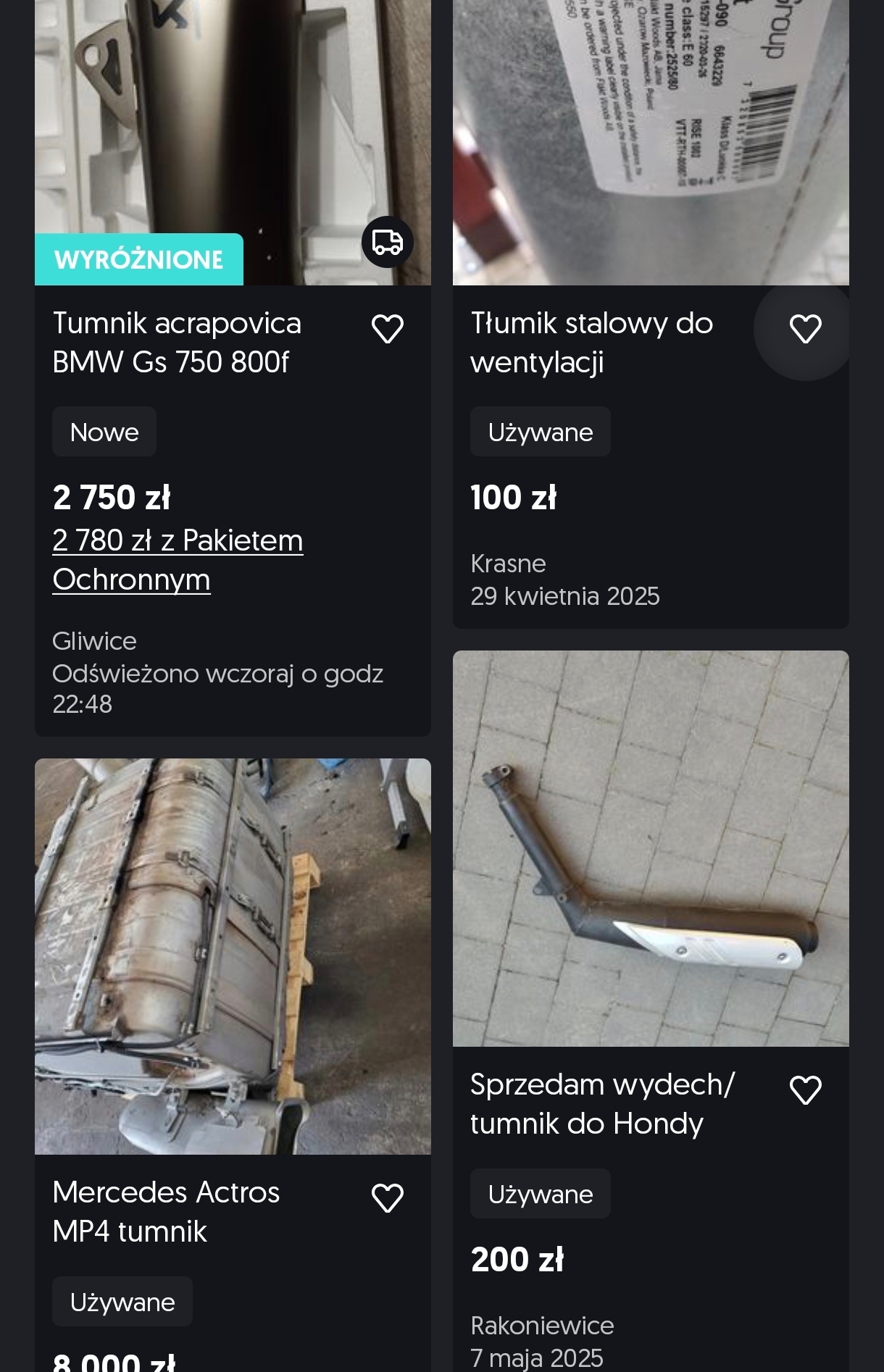Screen dimensions: 884x1372
Task: View the Honda exhaust listing photo
Action: (651, 848)
